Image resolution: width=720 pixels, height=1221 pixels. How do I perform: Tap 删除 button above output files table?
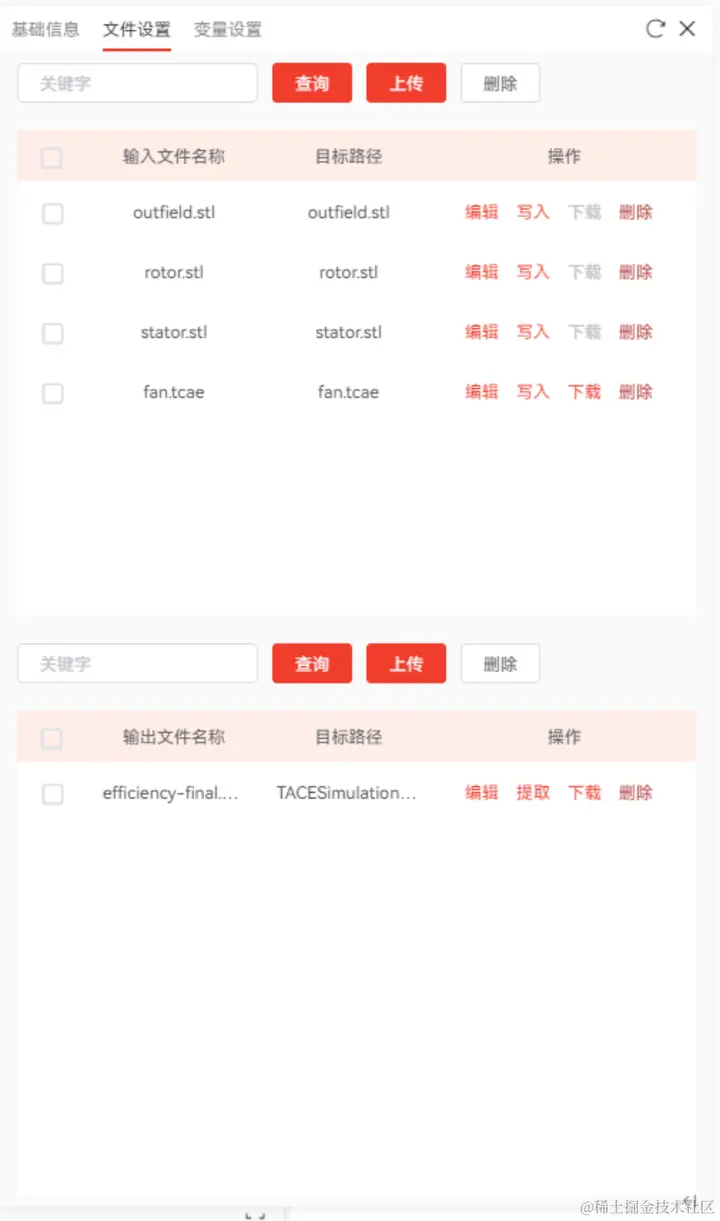click(500, 663)
